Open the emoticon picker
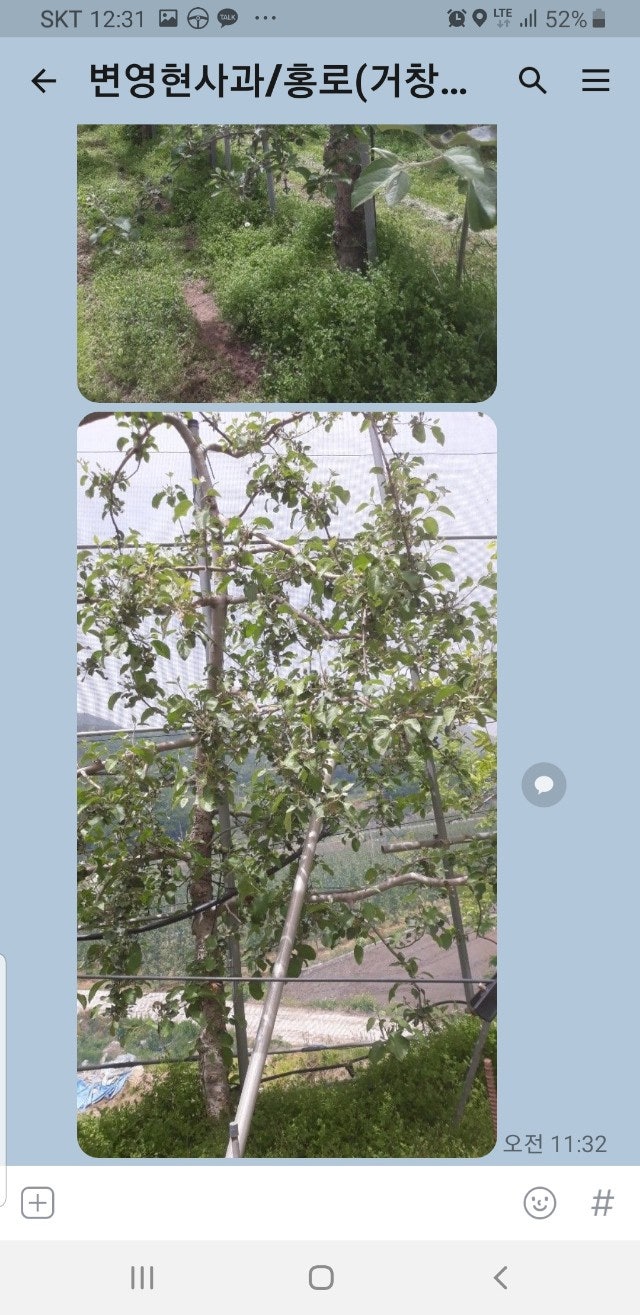This screenshot has height=1315, width=640. [x=540, y=1203]
